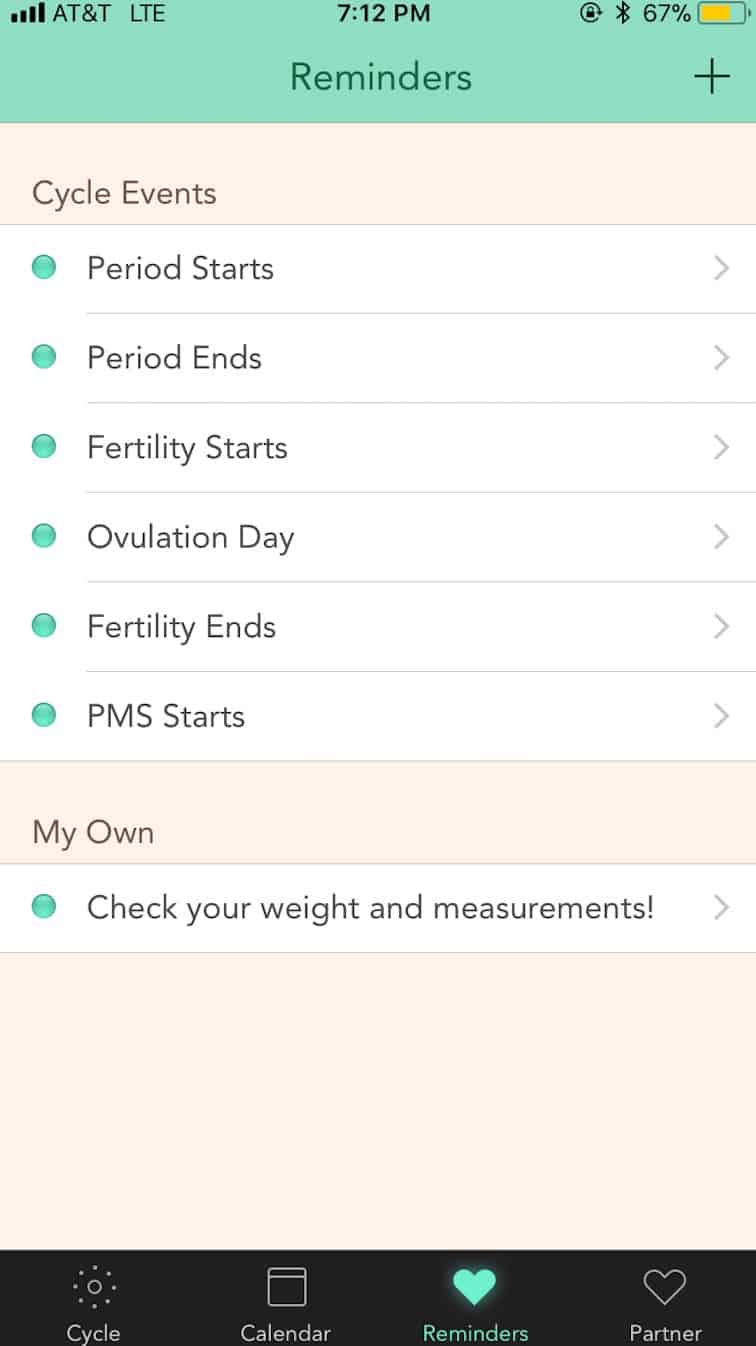Open Fertility Starts reminder settings
The height and width of the screenshot is (1346, 756).
[x=378, y=448]
